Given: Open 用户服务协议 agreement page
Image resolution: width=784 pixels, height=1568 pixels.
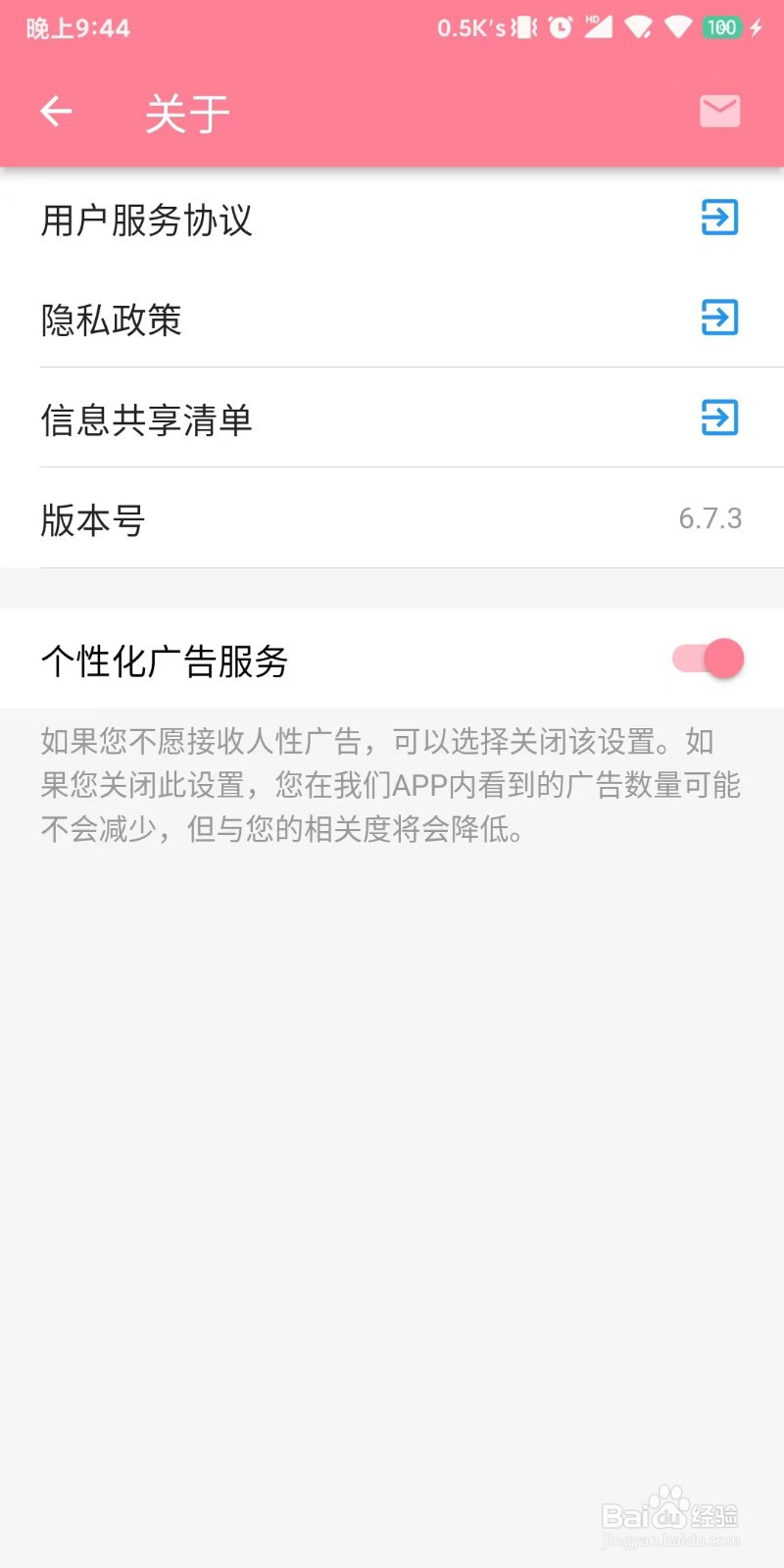Looking at the screenshot, I should [147, 220].
